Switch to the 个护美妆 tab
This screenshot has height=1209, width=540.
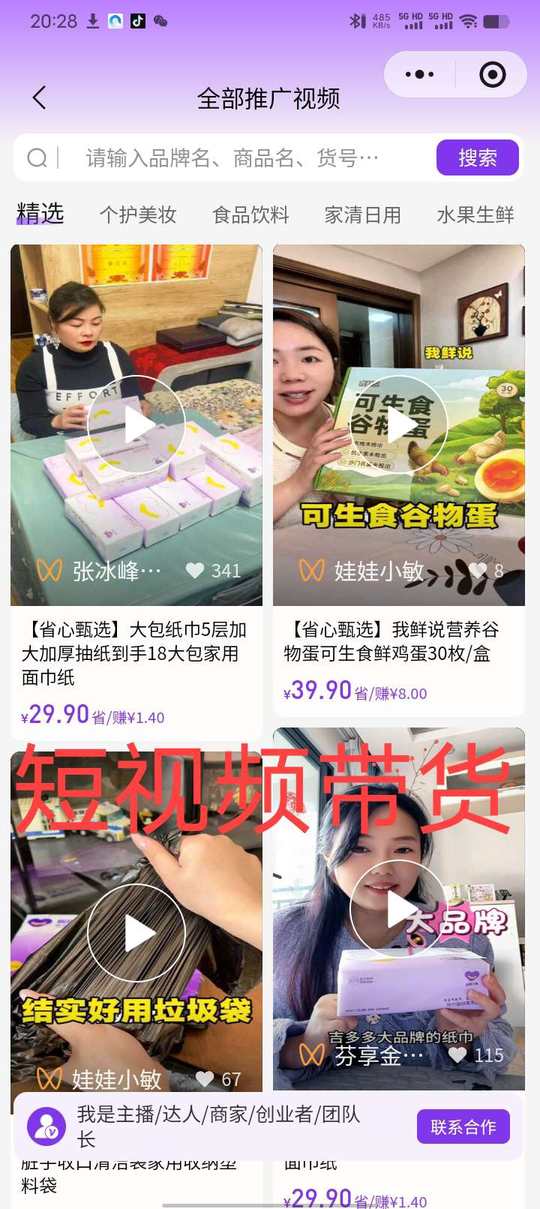(138, 214)
